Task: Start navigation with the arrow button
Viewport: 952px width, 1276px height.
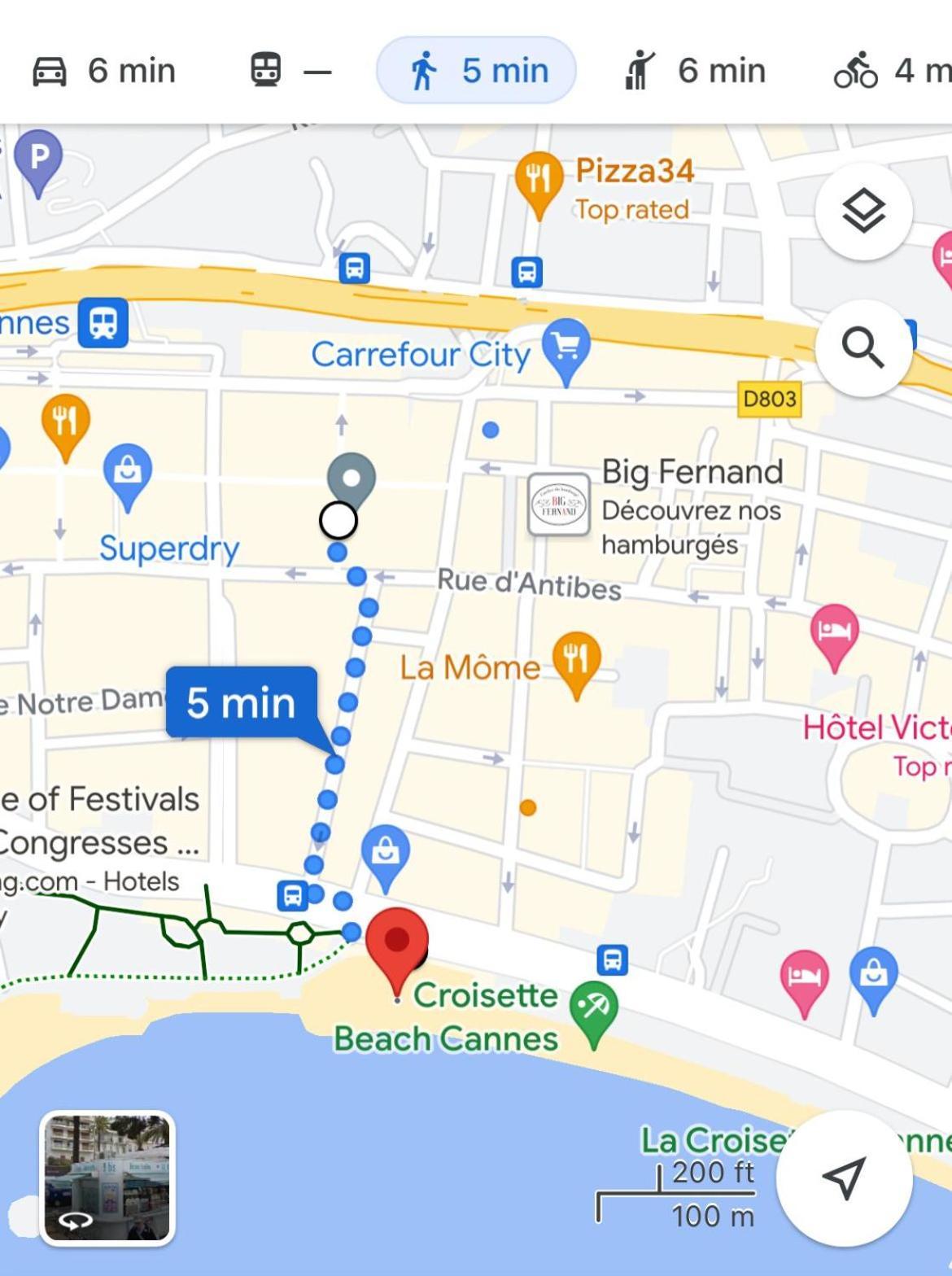Action: point(843,1177)
